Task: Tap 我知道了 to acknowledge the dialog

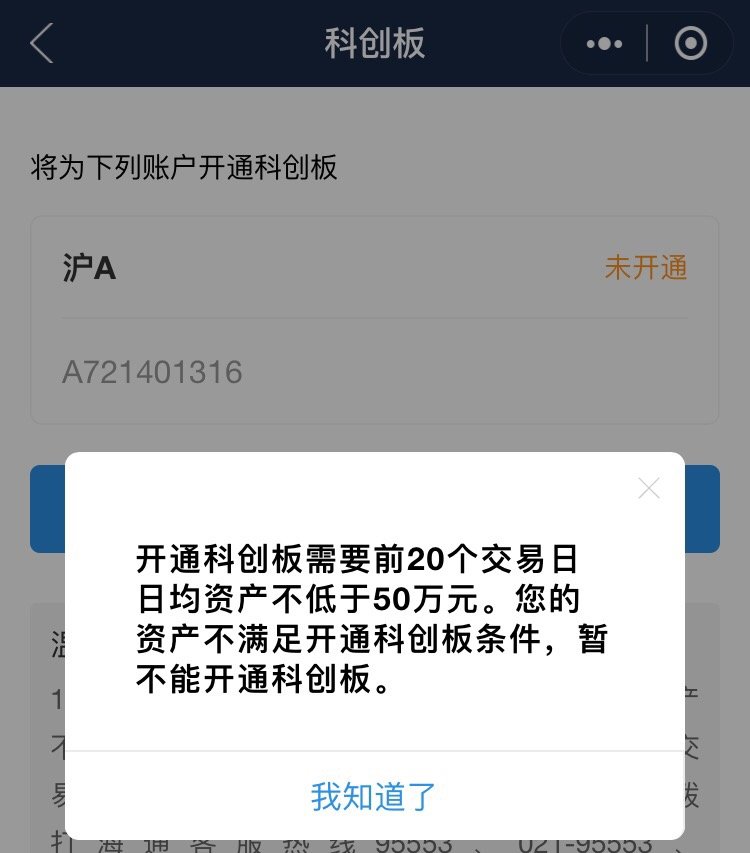Action: [x=374, y=796]
